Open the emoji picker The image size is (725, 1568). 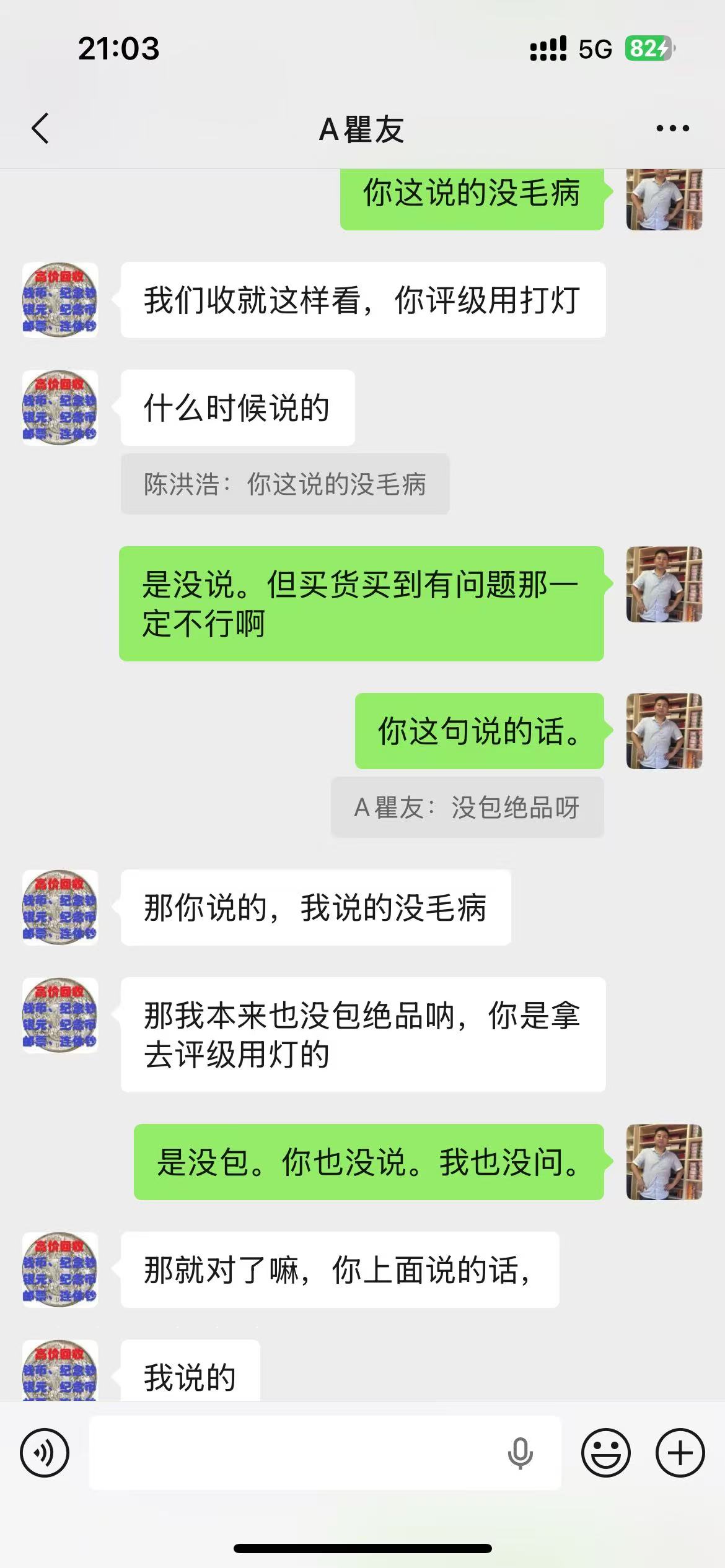605,1453
